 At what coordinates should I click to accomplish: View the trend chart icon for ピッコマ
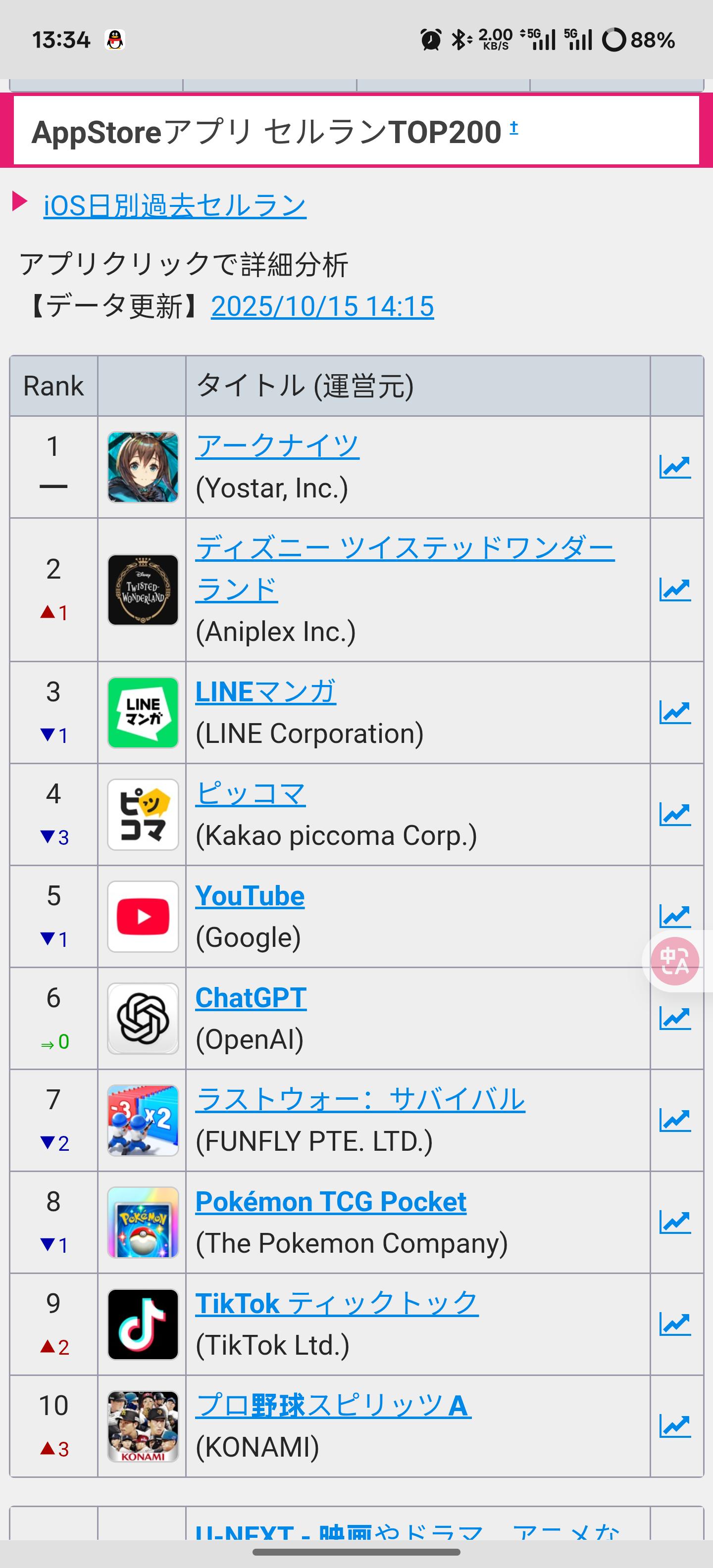[x=675, y=814]
